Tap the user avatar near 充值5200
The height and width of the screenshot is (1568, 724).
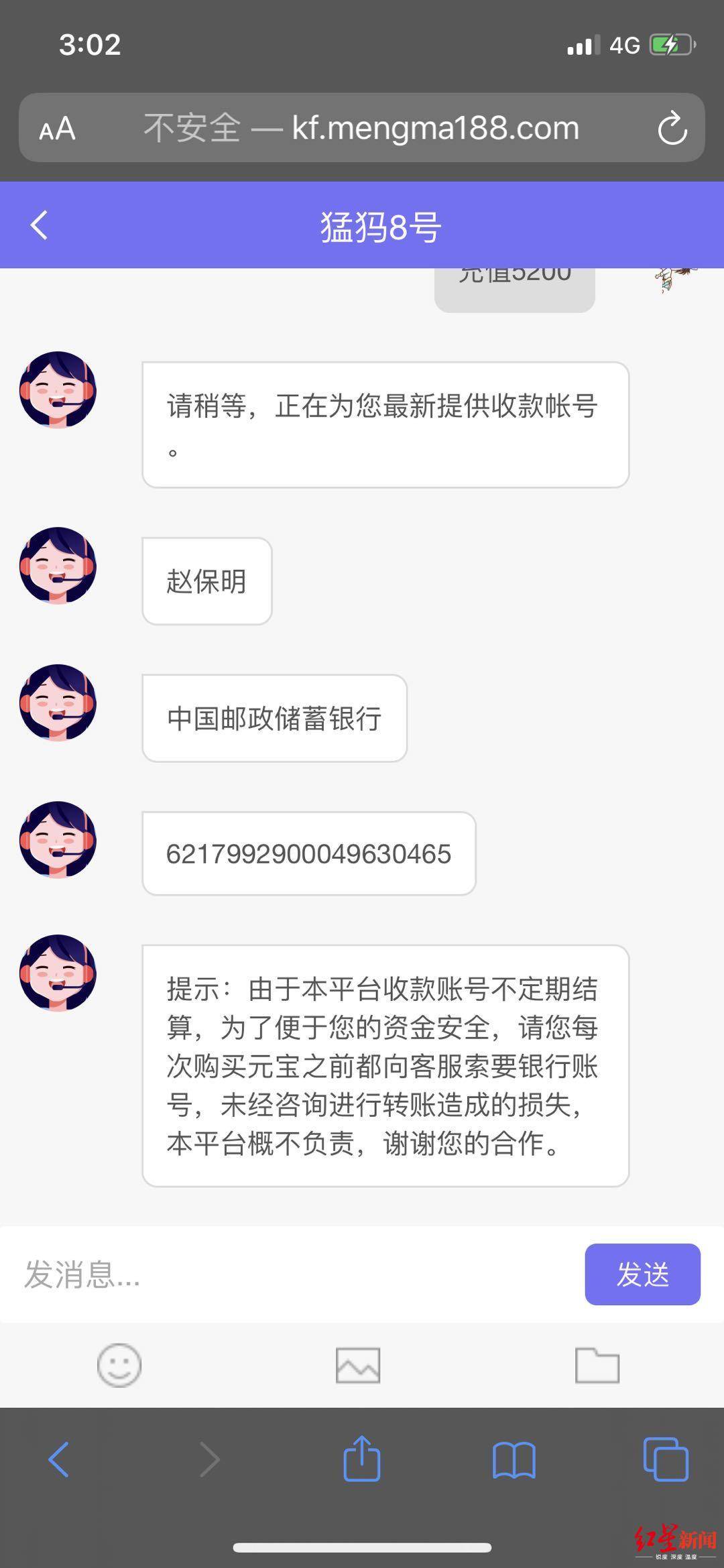click(x=668, y=282)
